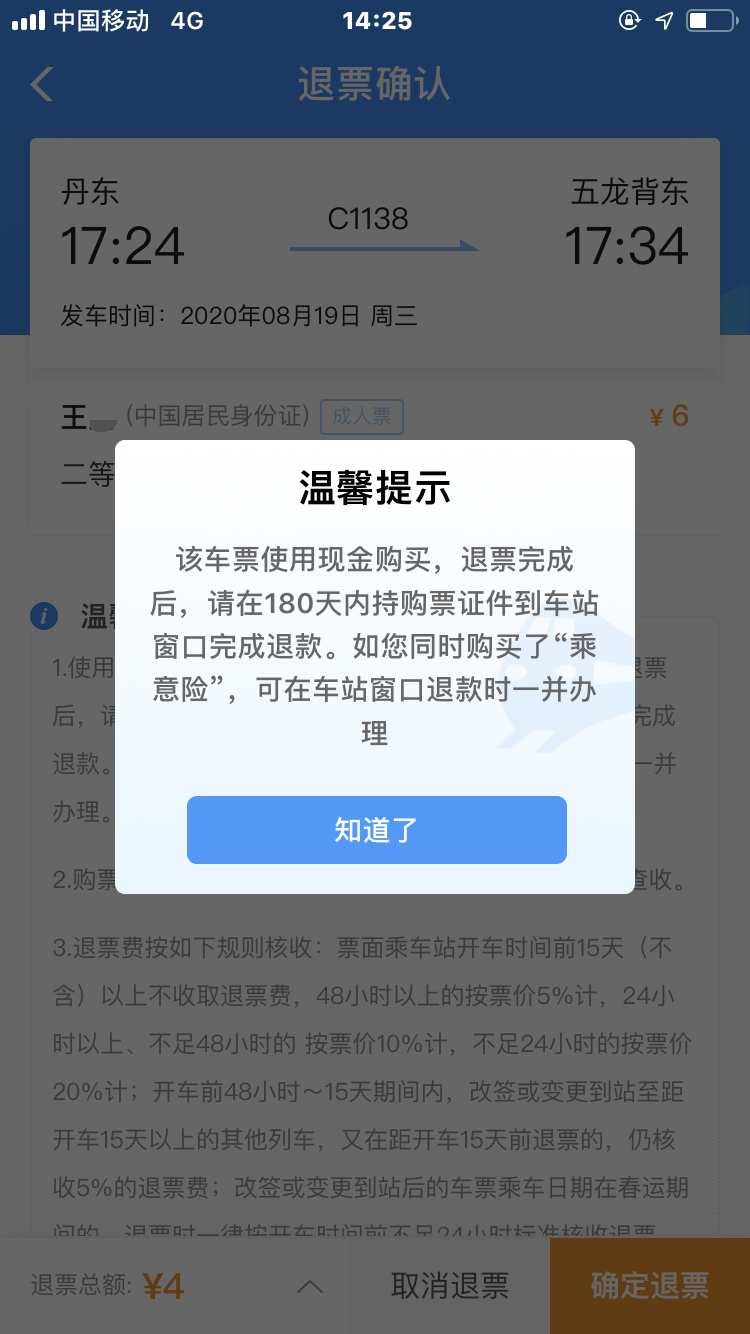Tap 确定退票 to confirm the refund

pos(650,1286)
